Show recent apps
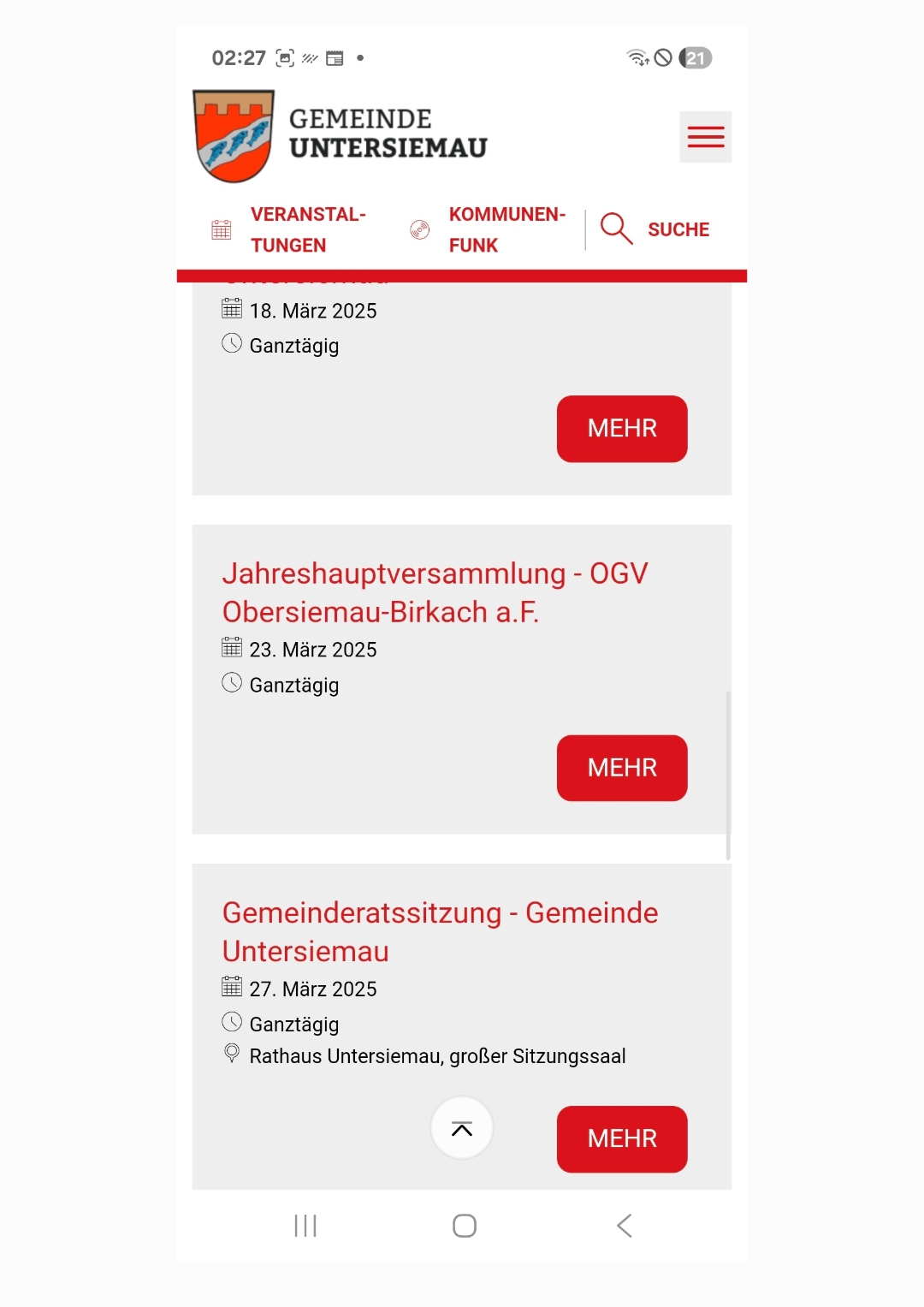This screenshot has height=1307, width=924. [305, 1226]
